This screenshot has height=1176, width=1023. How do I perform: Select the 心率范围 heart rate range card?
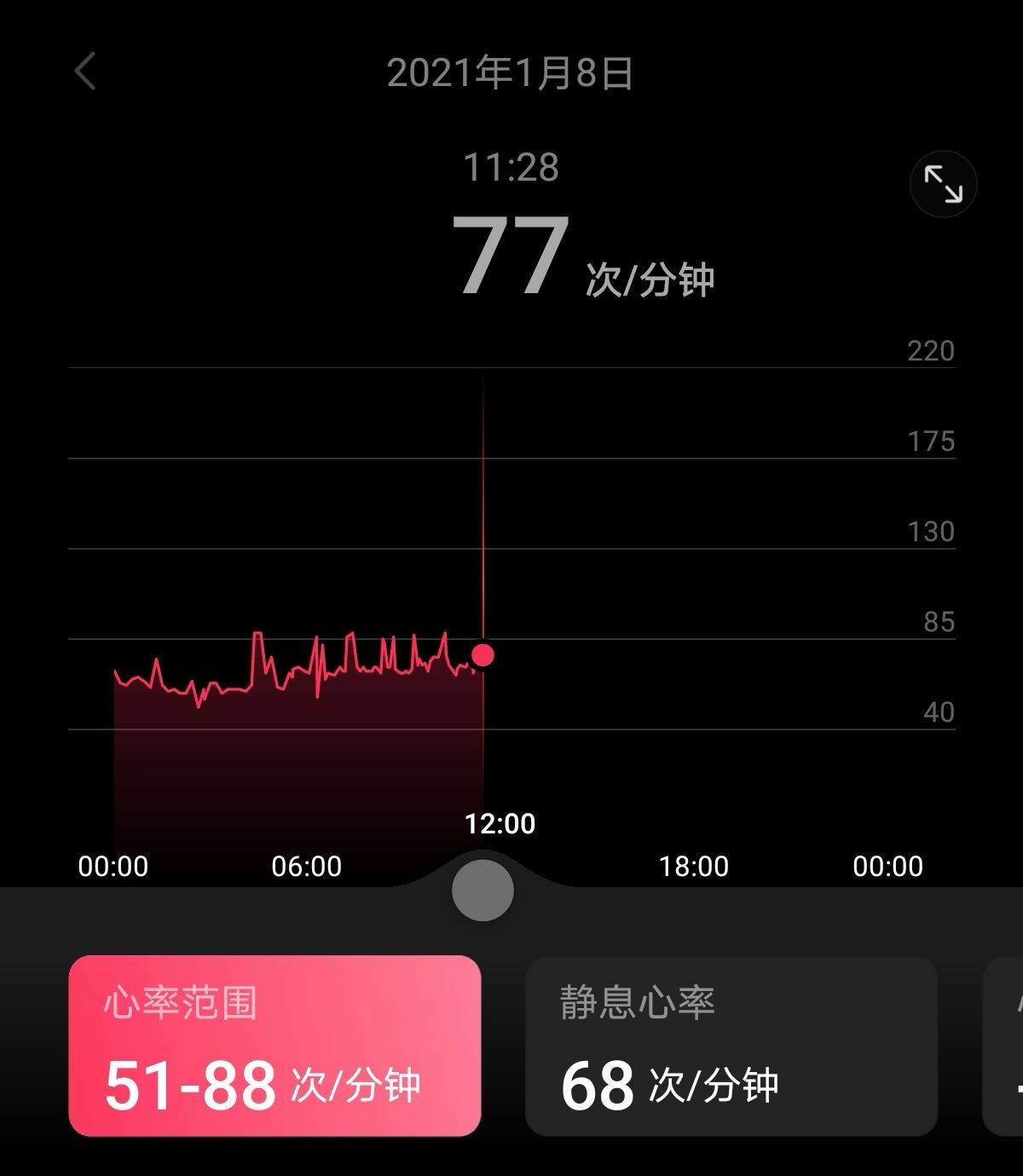coord(273,1044)
